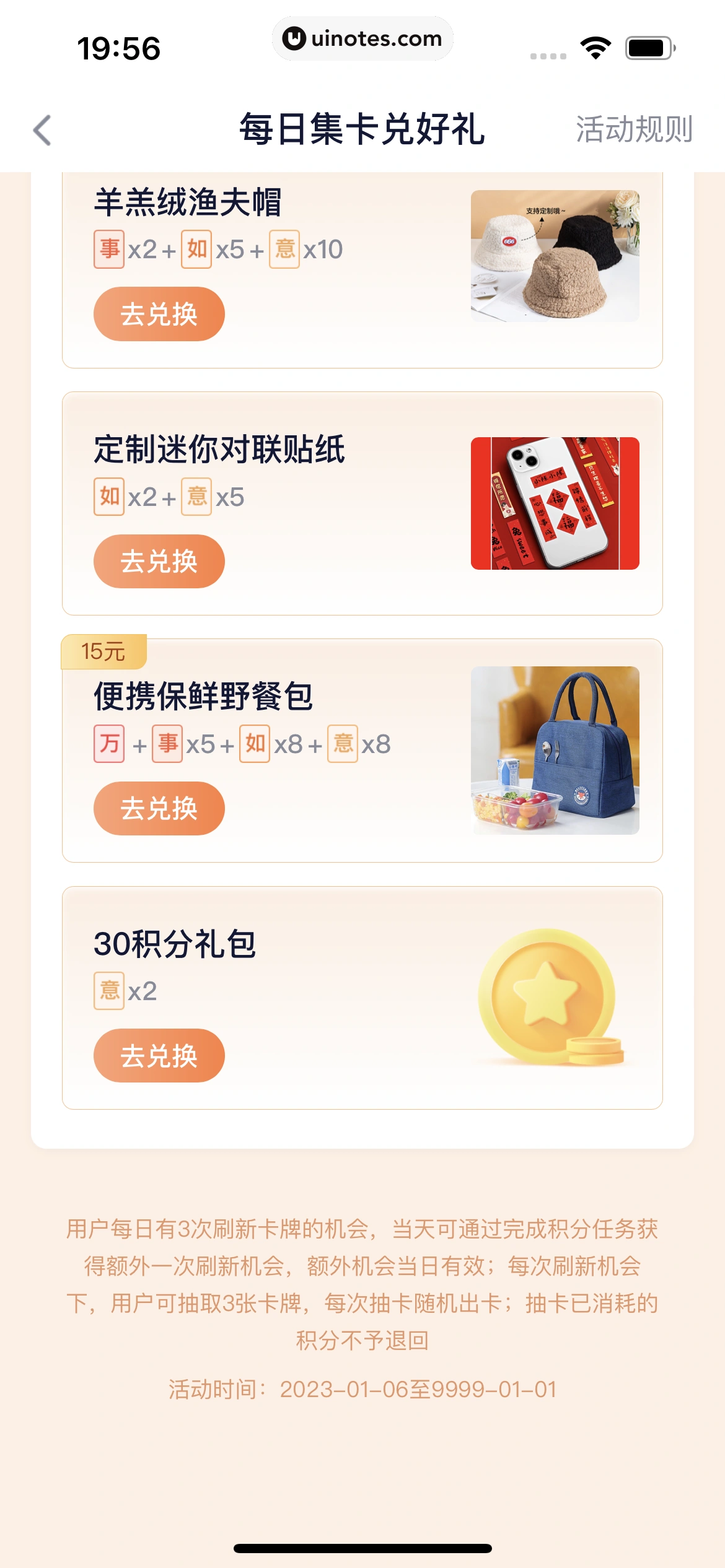Tap 去兑换 for 便携保鲜野餐包
The height and width of the screenshot is (1568, 725).
(x=159, y=808)
